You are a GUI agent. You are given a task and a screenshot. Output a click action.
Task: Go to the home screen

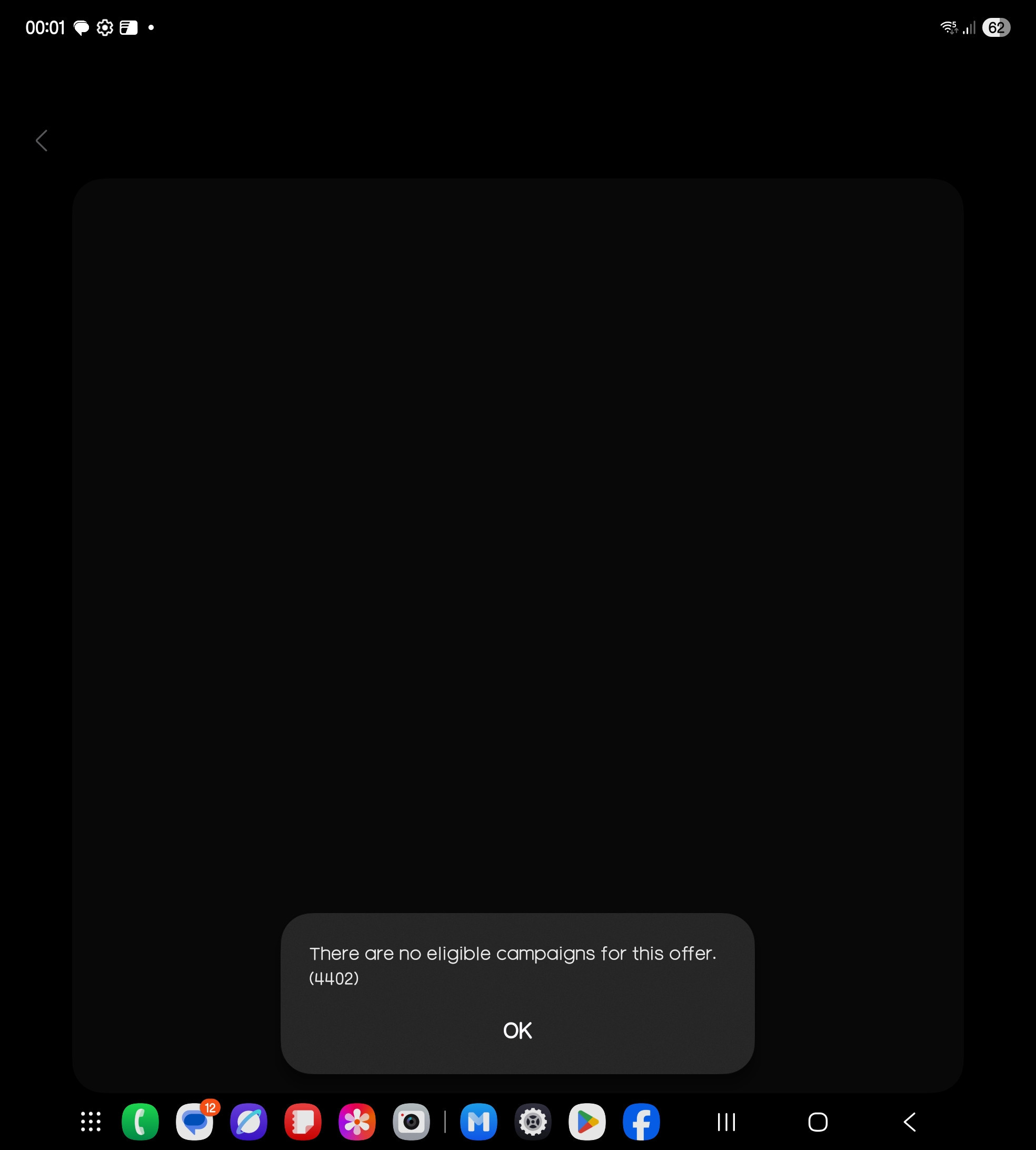point(818,1122)
